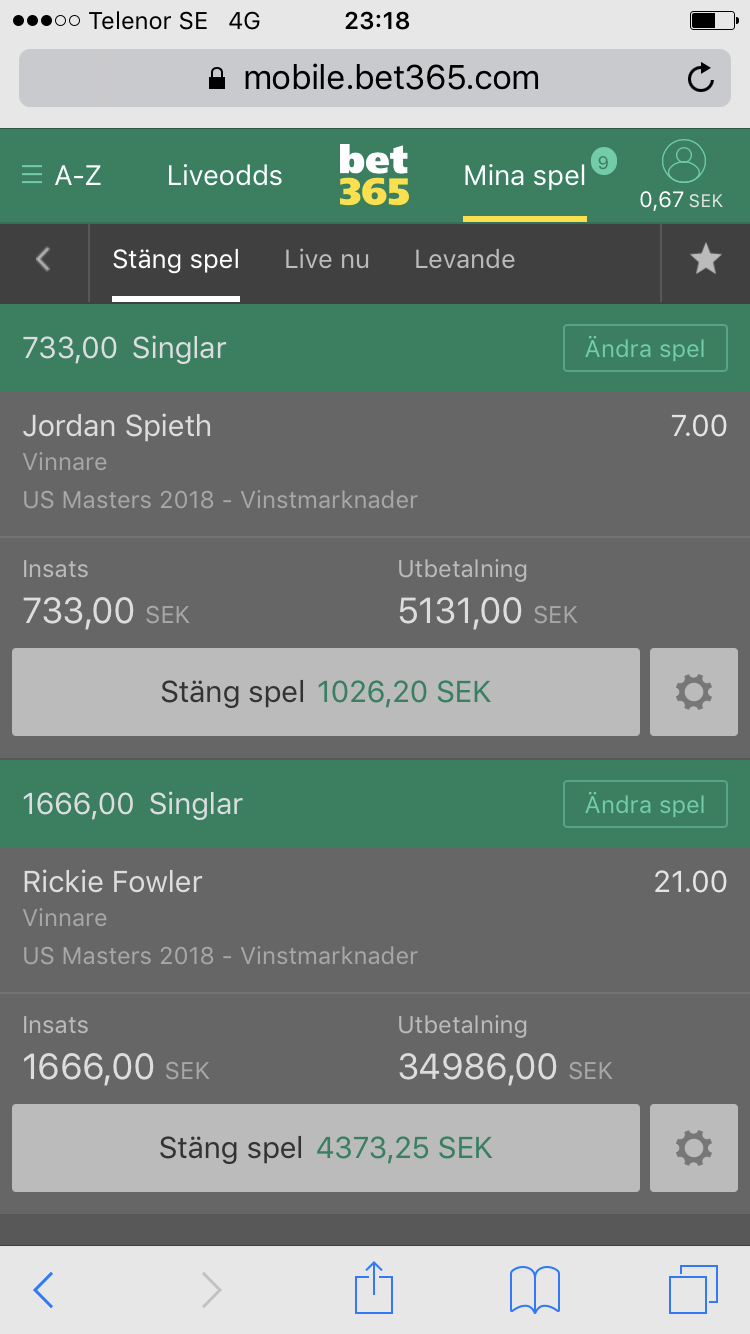Screen dimensions: 750x1334
Task: Open the A-Z menu
Action: coord(61,176)
